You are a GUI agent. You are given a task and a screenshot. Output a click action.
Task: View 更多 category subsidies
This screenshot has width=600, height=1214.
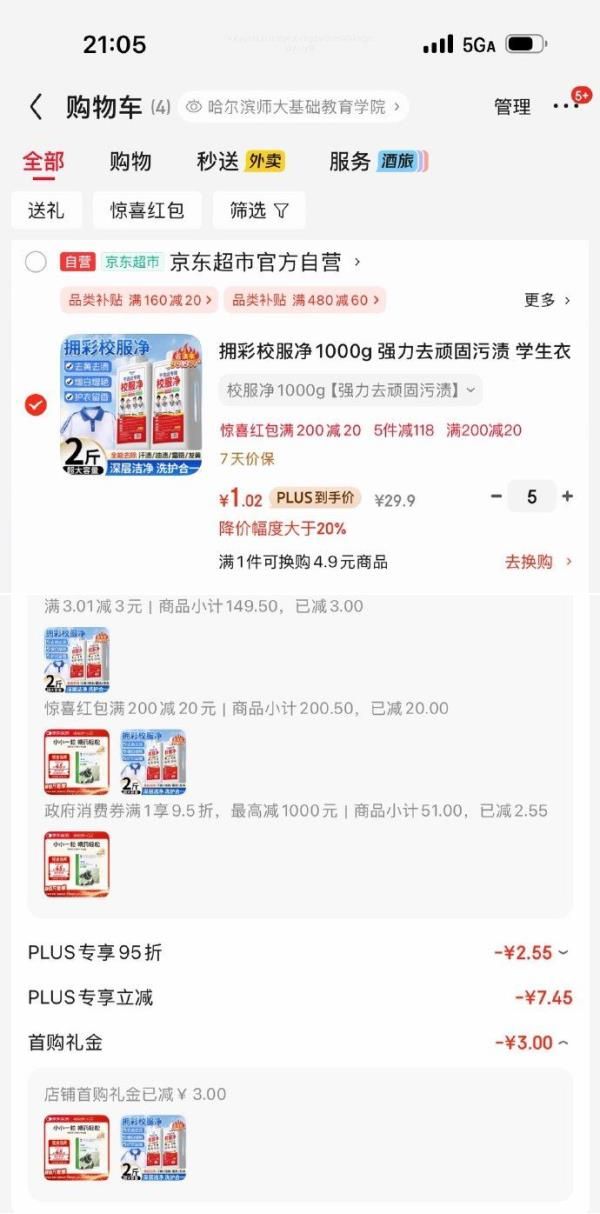click(547, 300)
